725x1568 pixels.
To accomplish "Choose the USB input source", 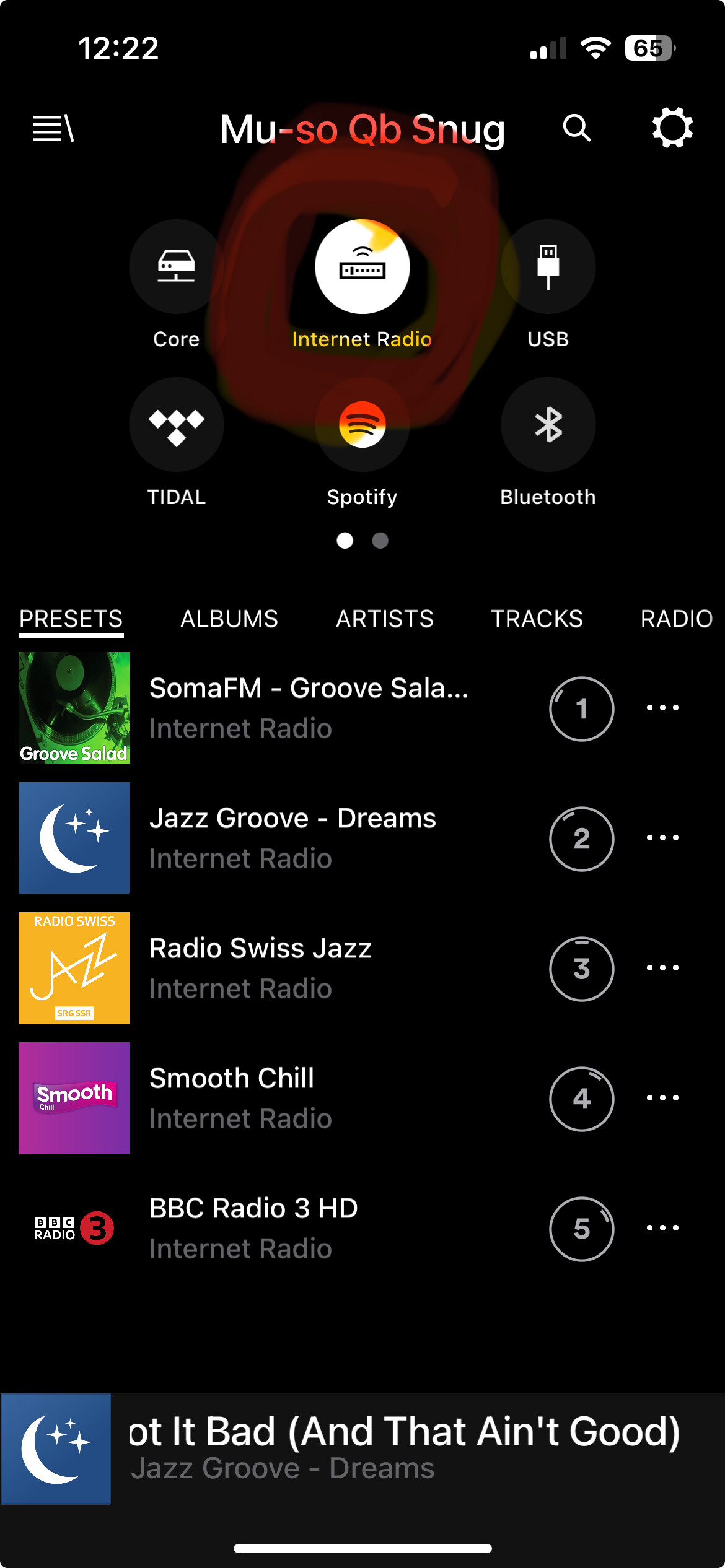I will coord(548,267).
